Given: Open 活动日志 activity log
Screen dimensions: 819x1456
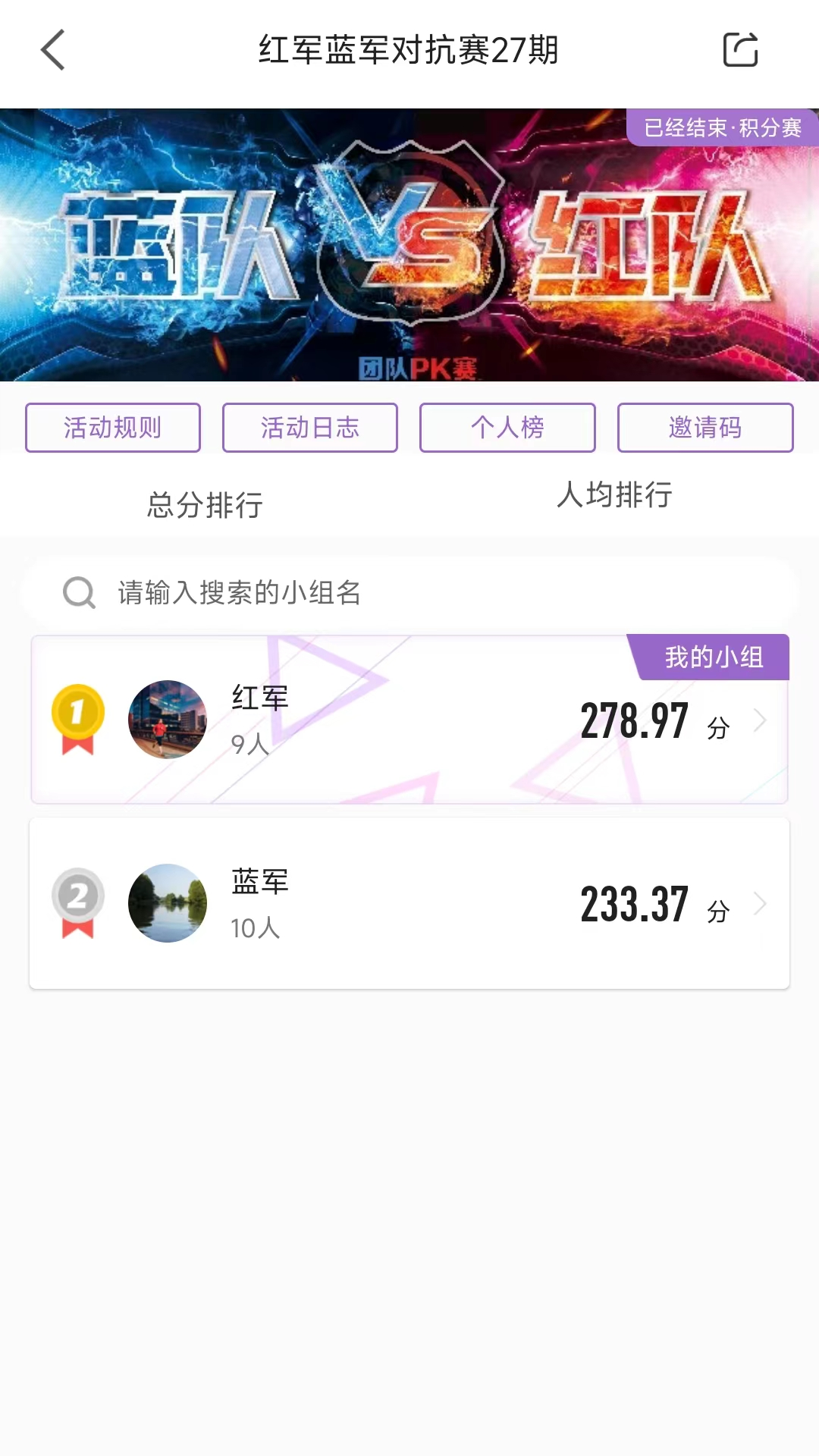Looking at the screenshot, I should [310, 427].
